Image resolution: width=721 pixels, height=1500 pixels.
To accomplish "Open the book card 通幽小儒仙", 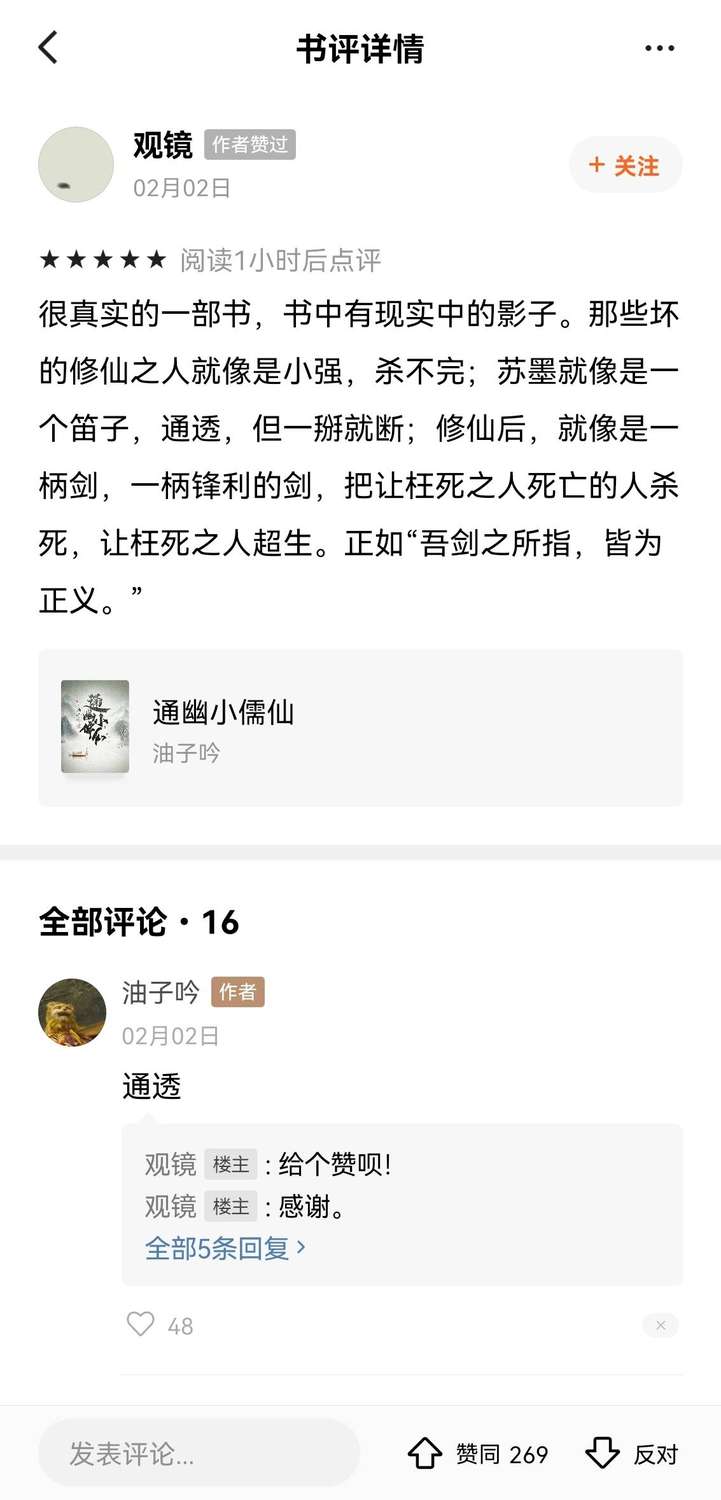I will tap(360, 727).
